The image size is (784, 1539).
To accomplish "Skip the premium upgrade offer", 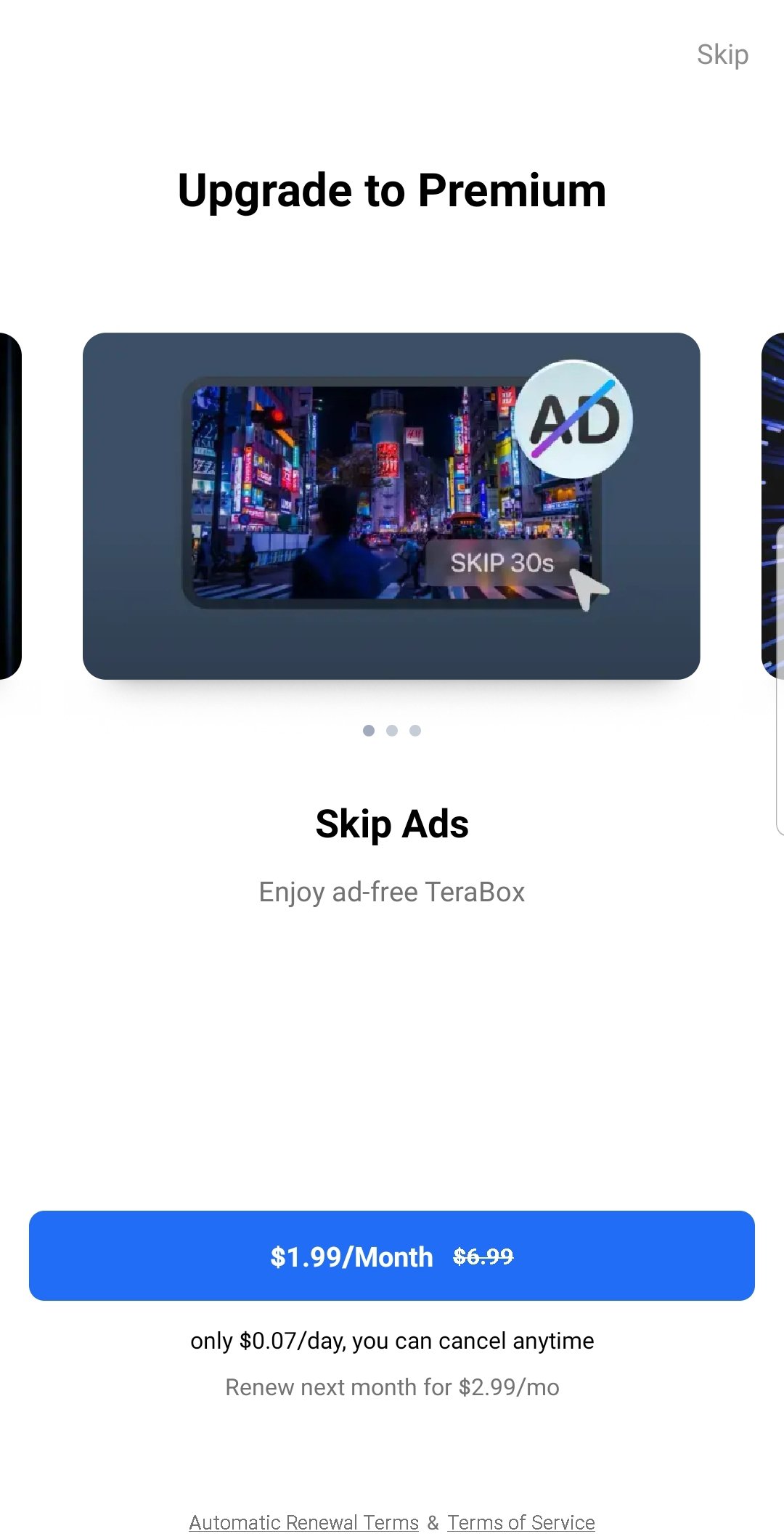I will 722,55.
